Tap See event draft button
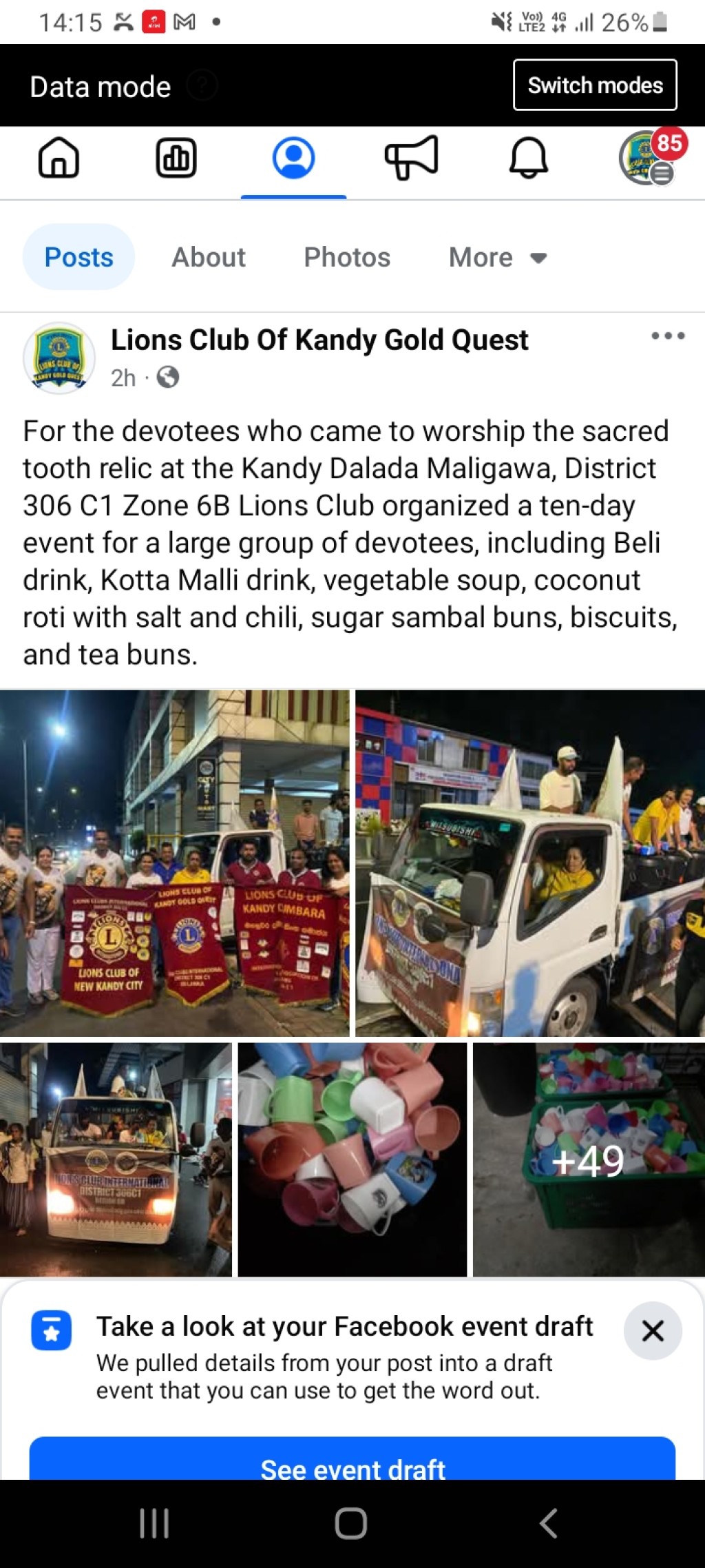Screen dimensions: 705x1568 click(352, 1458)
